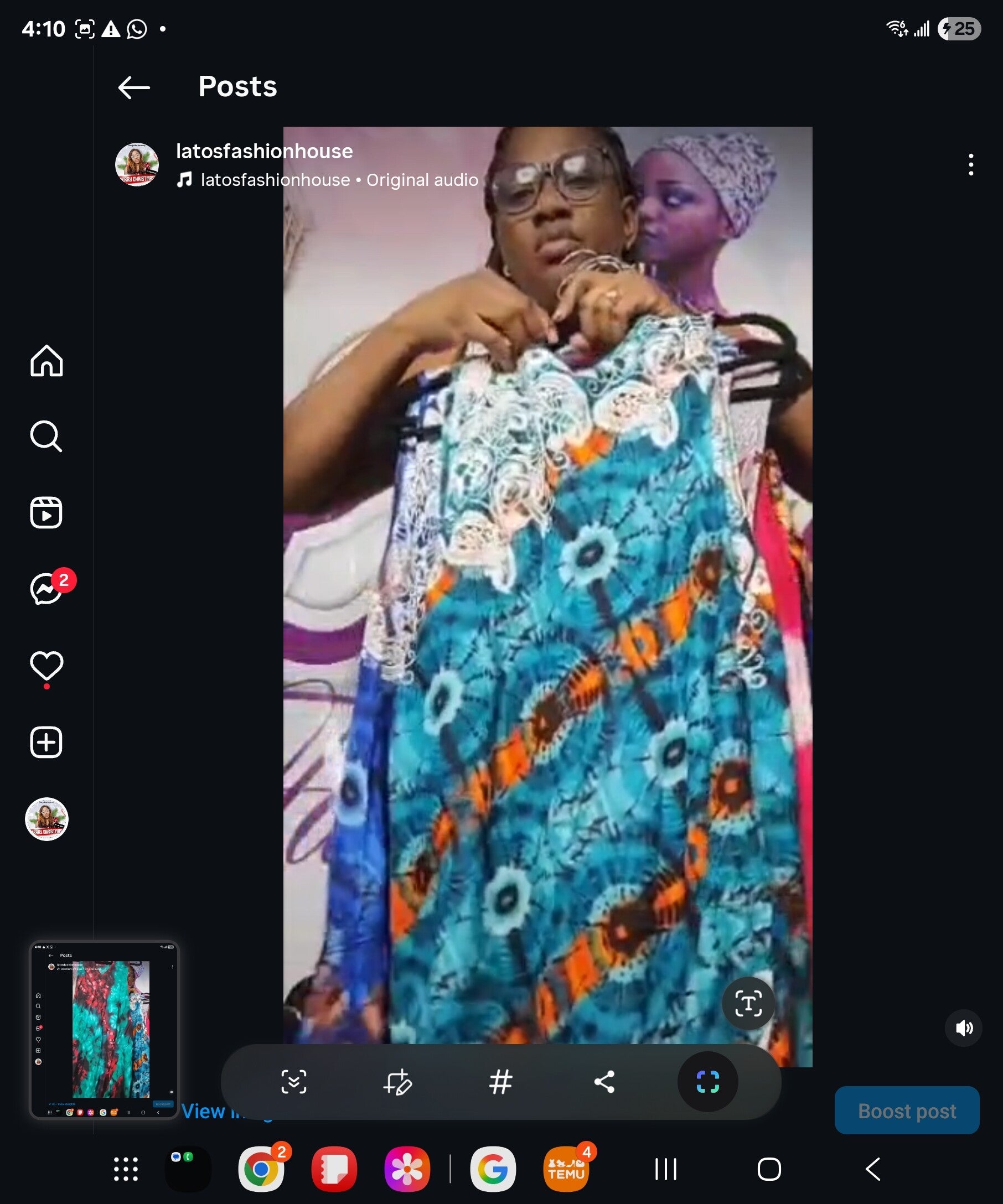
Task: Switch to the Reels tab
Action: [46, 512]
